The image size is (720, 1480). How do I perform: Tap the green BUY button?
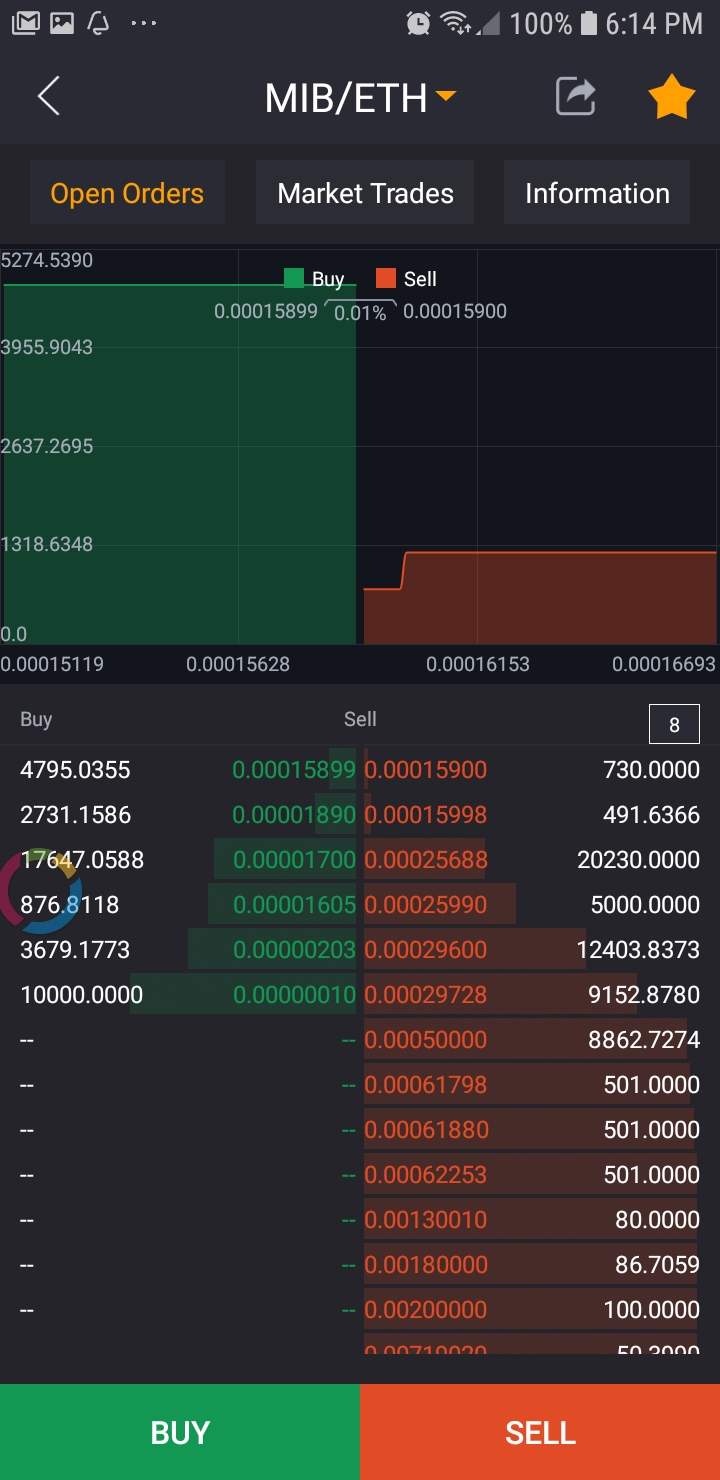click(x=180, y=1432)
